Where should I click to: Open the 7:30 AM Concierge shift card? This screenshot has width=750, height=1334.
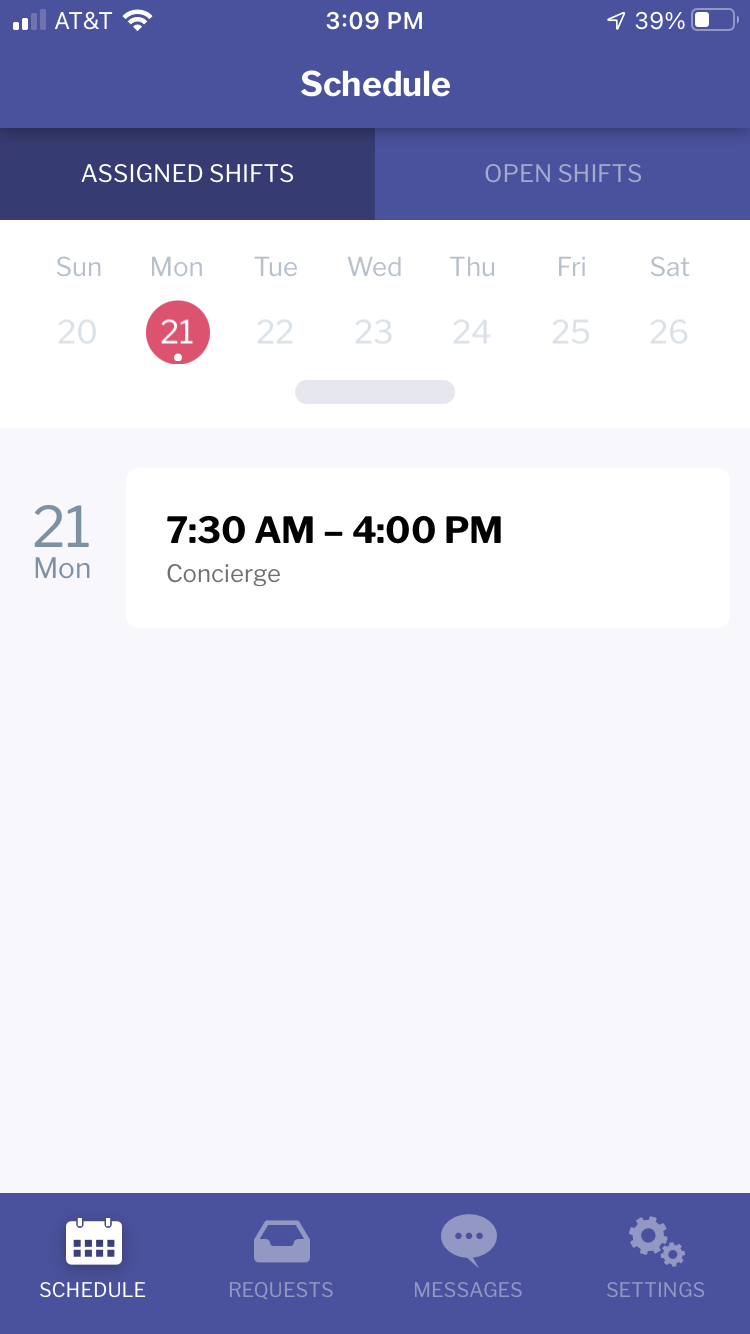pyautogui.click(x=428, y=548)
